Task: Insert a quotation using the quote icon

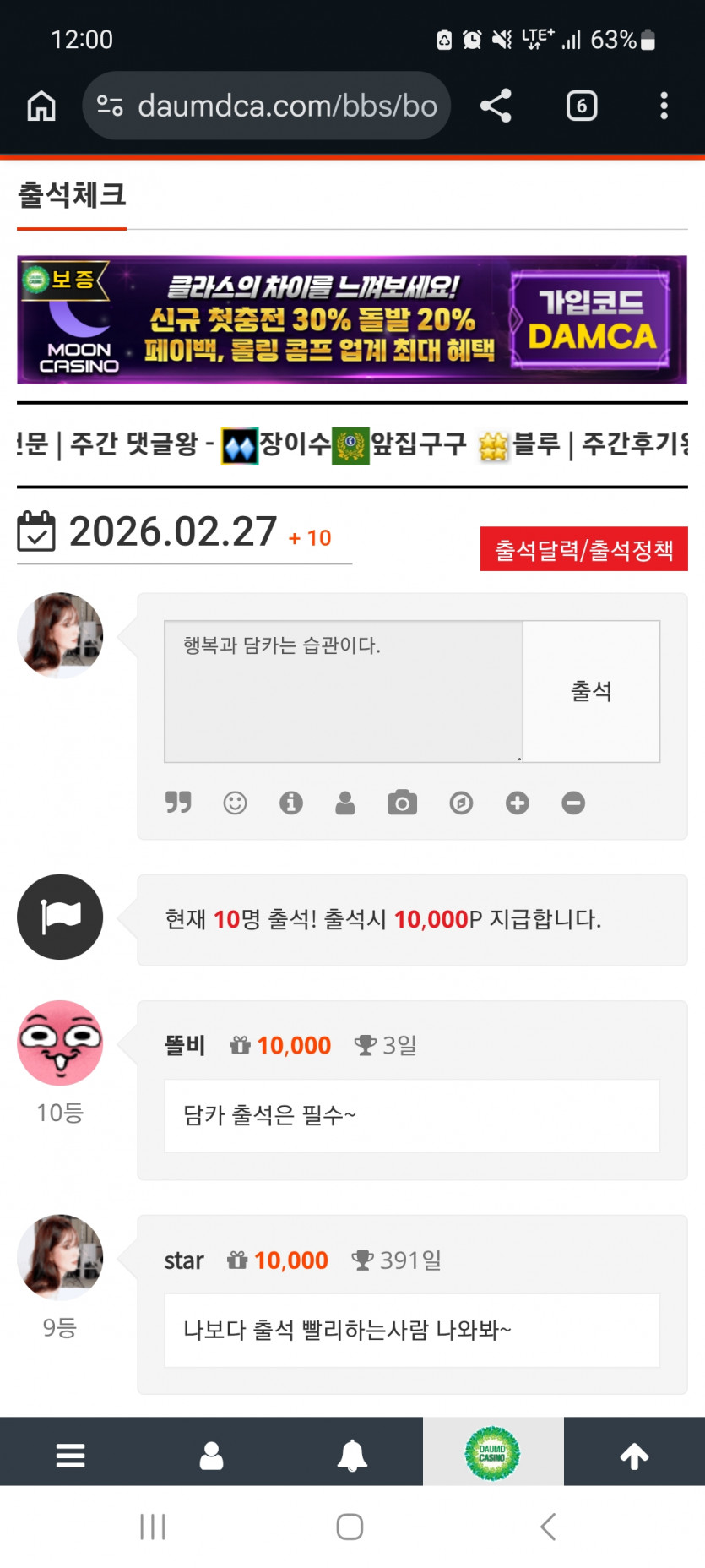Action: [x=177, y=803]
